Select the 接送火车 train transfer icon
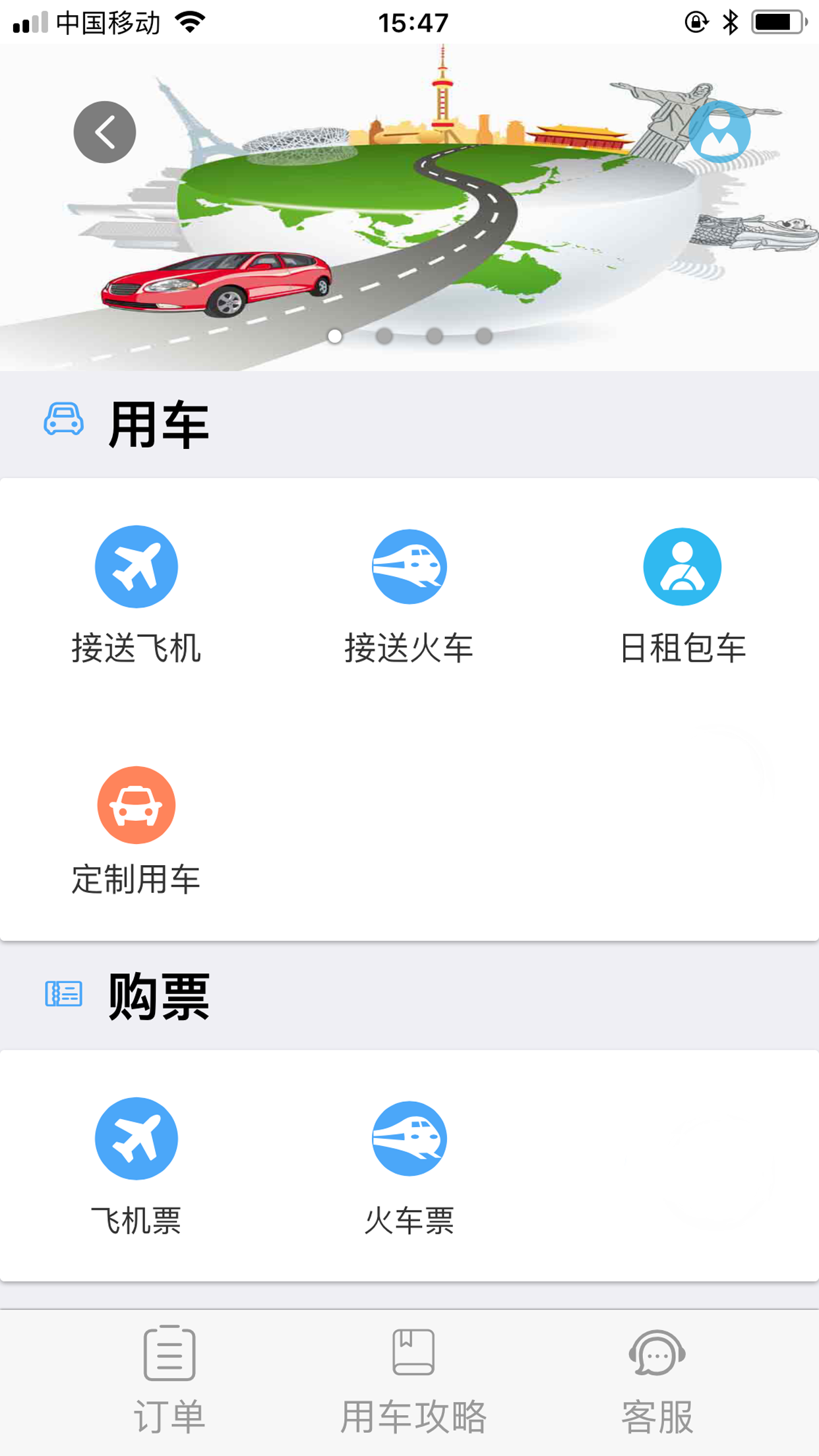819x1456 pixels. click(409, 566)
